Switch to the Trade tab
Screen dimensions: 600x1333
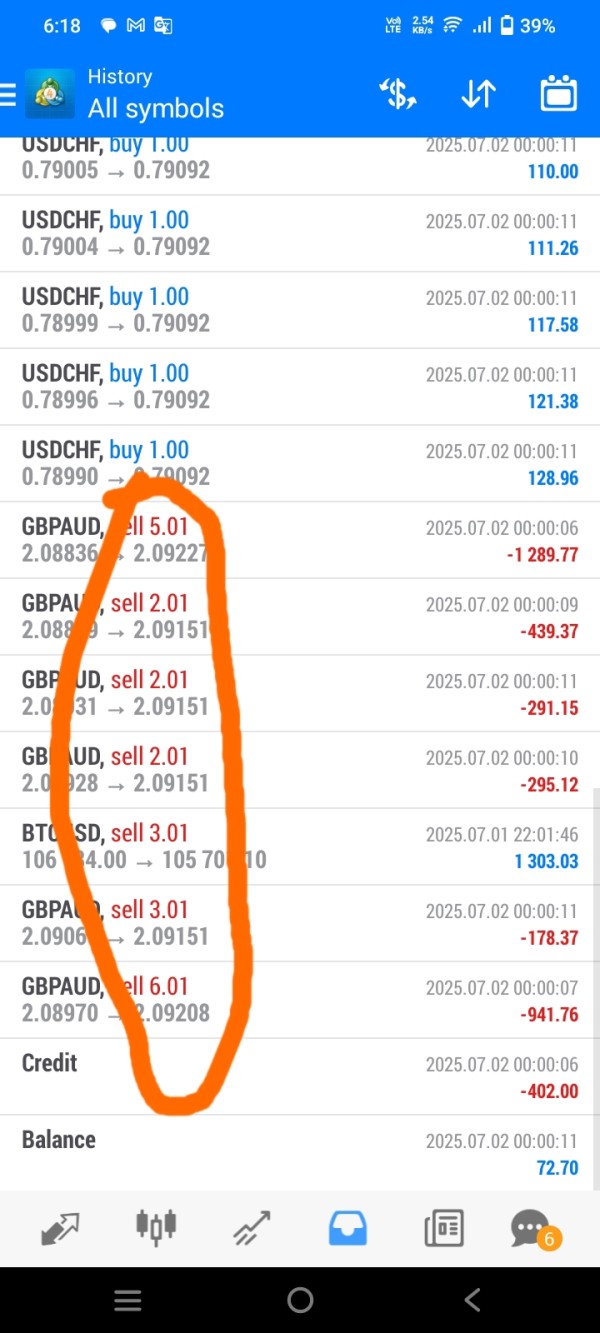pos(251,1227)
